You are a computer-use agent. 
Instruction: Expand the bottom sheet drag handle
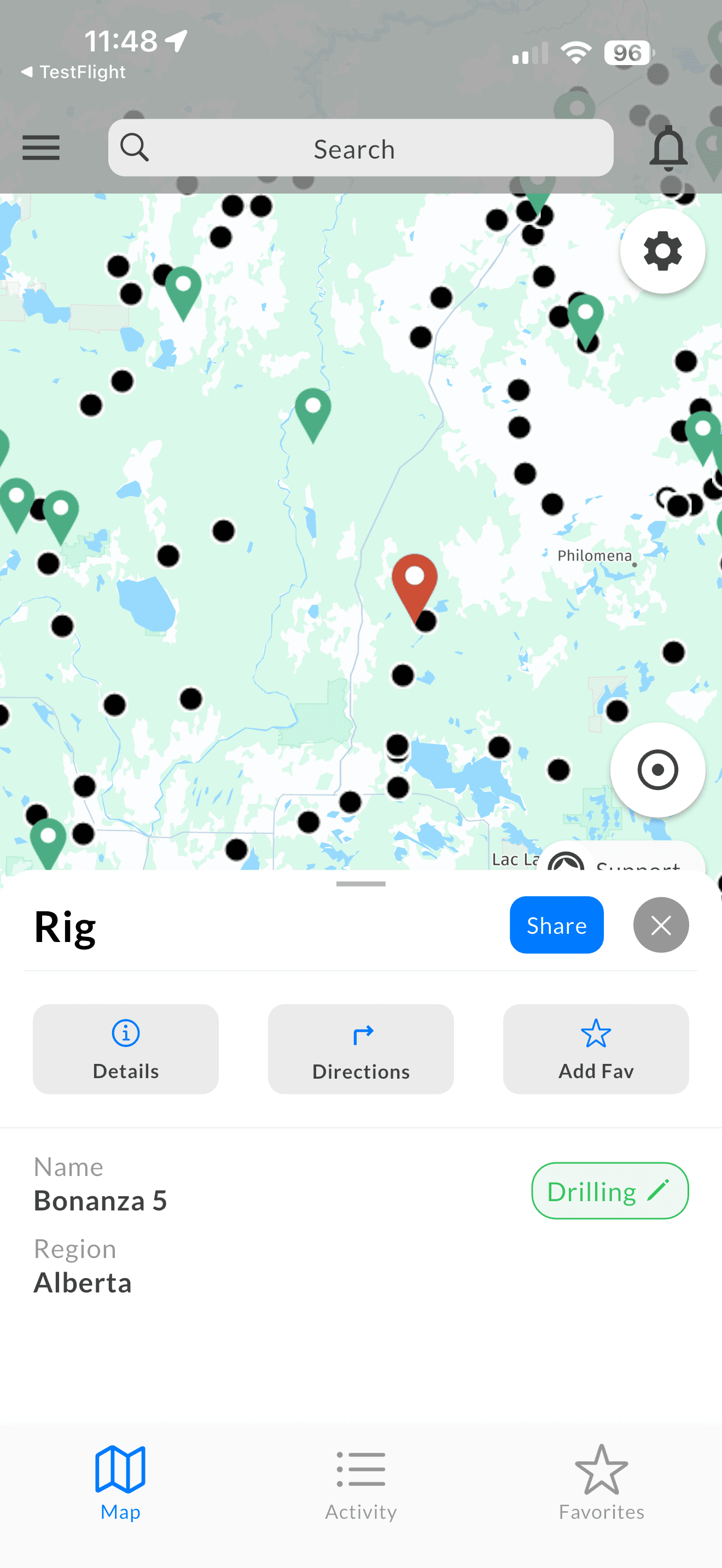pos(360,884)
